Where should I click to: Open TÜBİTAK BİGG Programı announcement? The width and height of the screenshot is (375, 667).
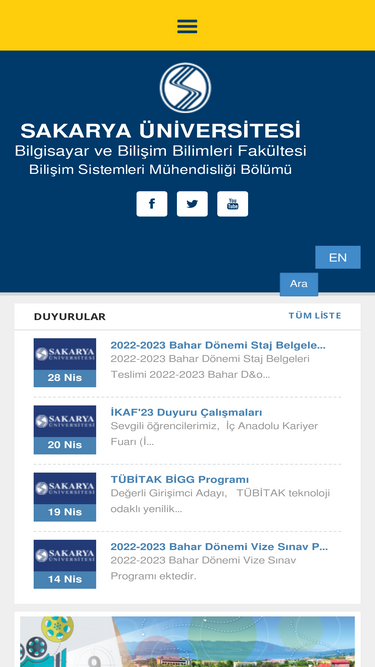[179, 479]
